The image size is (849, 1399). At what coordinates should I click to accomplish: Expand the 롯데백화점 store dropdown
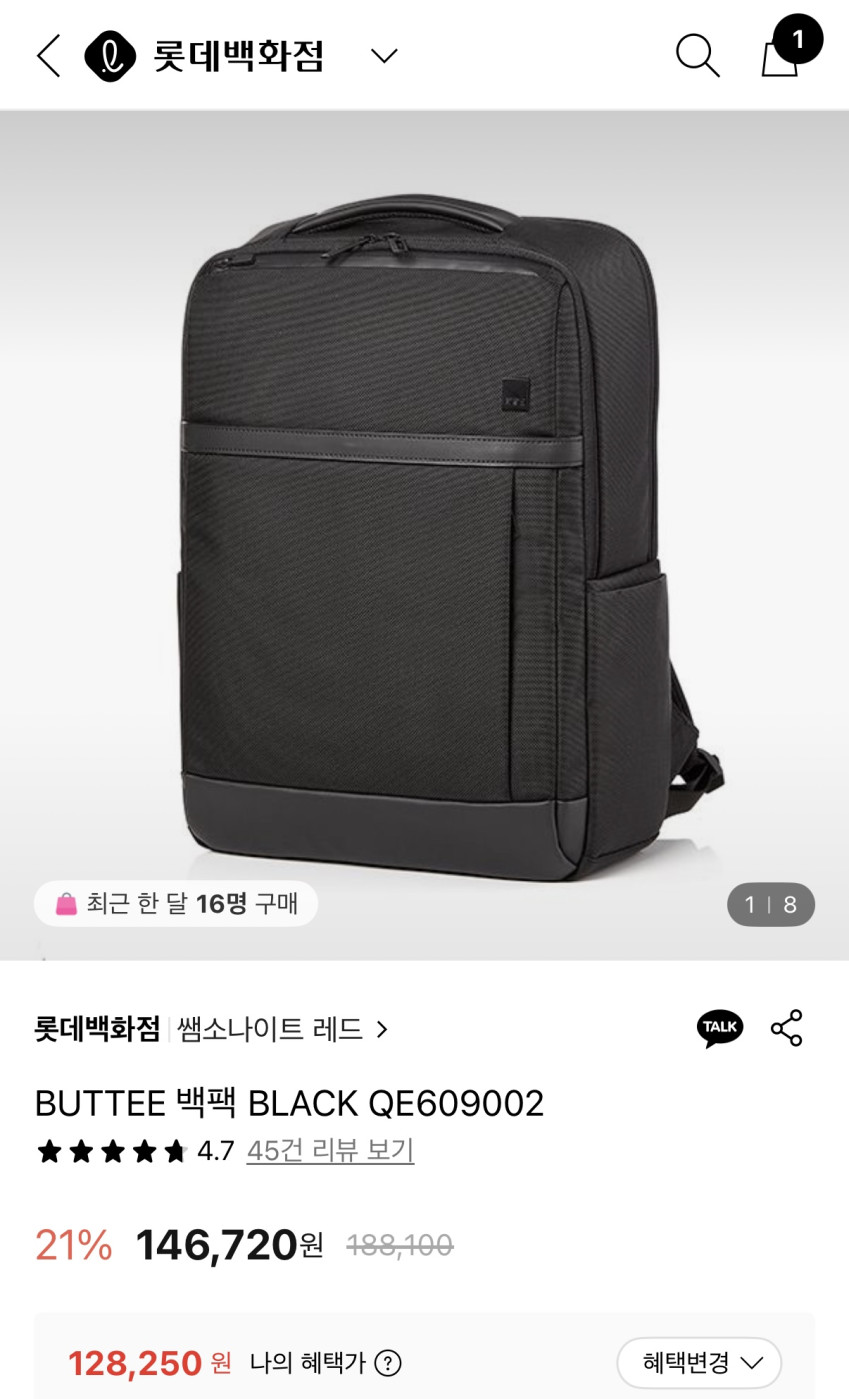point(384,55)
